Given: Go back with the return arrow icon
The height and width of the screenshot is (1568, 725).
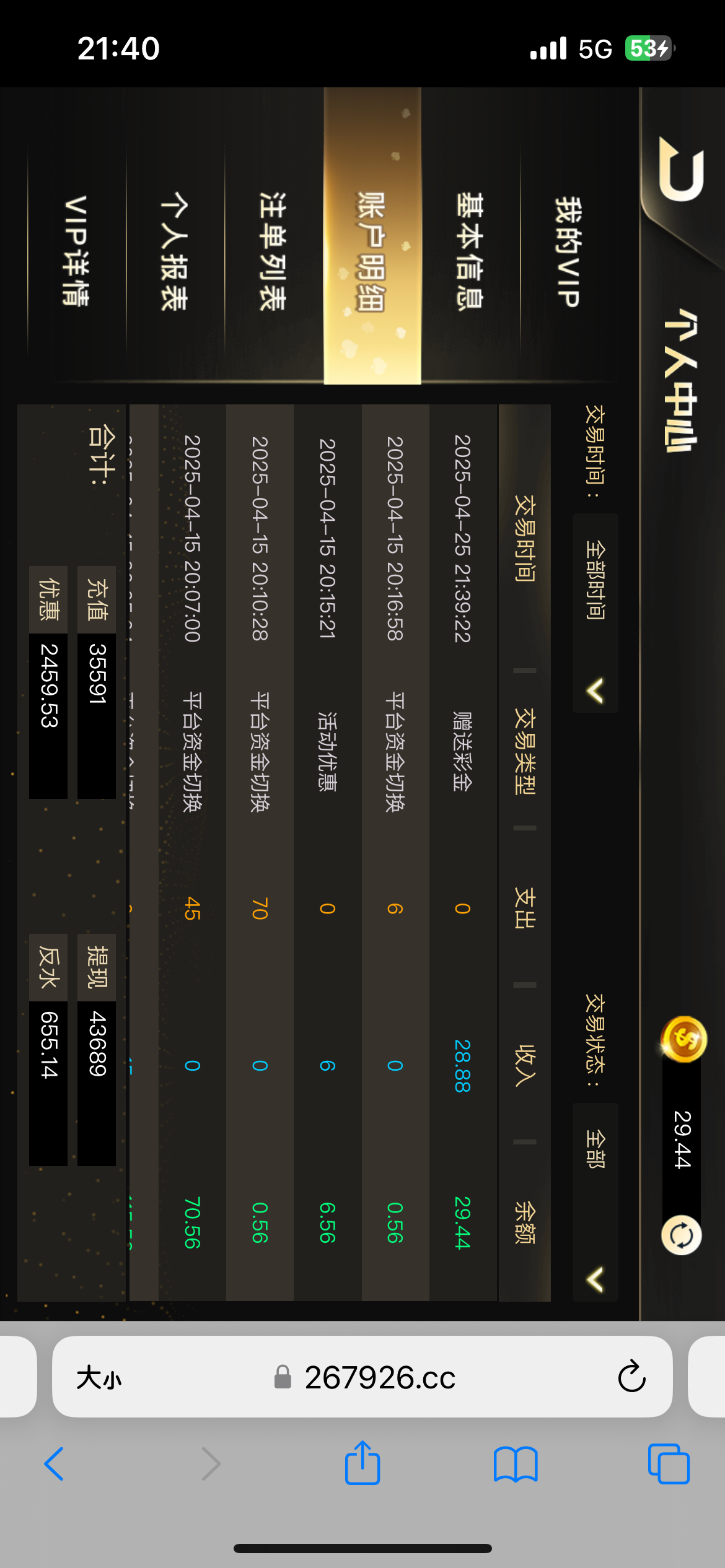Looking at the screenshot, I should pos(680,170).
